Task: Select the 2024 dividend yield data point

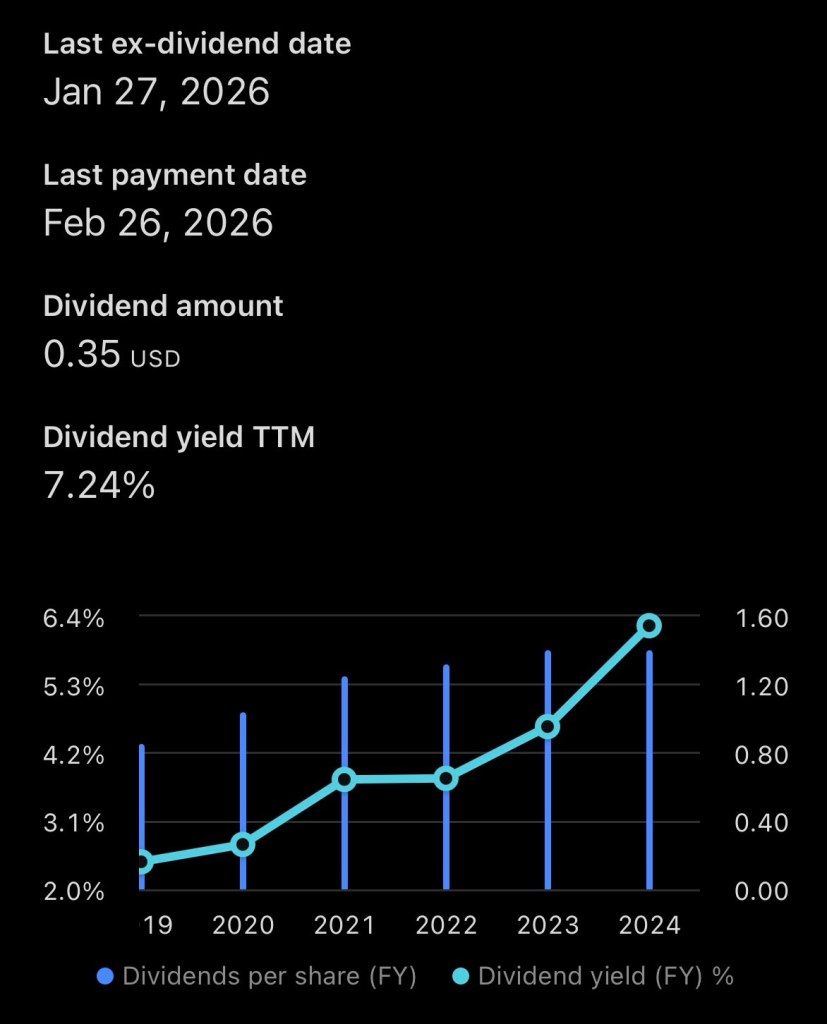Action: (649, 626)
